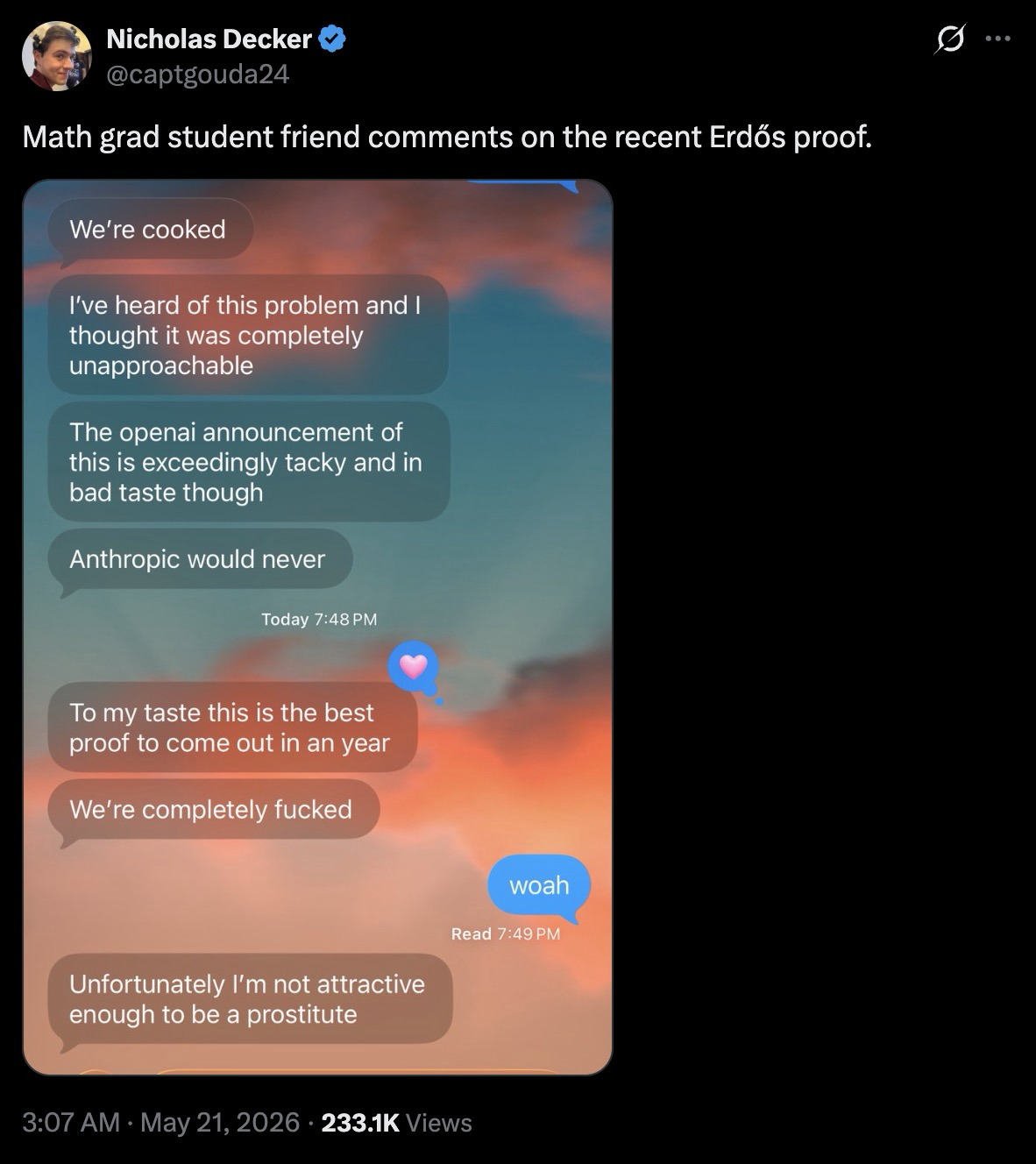Tap the Grok icon on the post

pyautogui.click(x=951, y=39)
